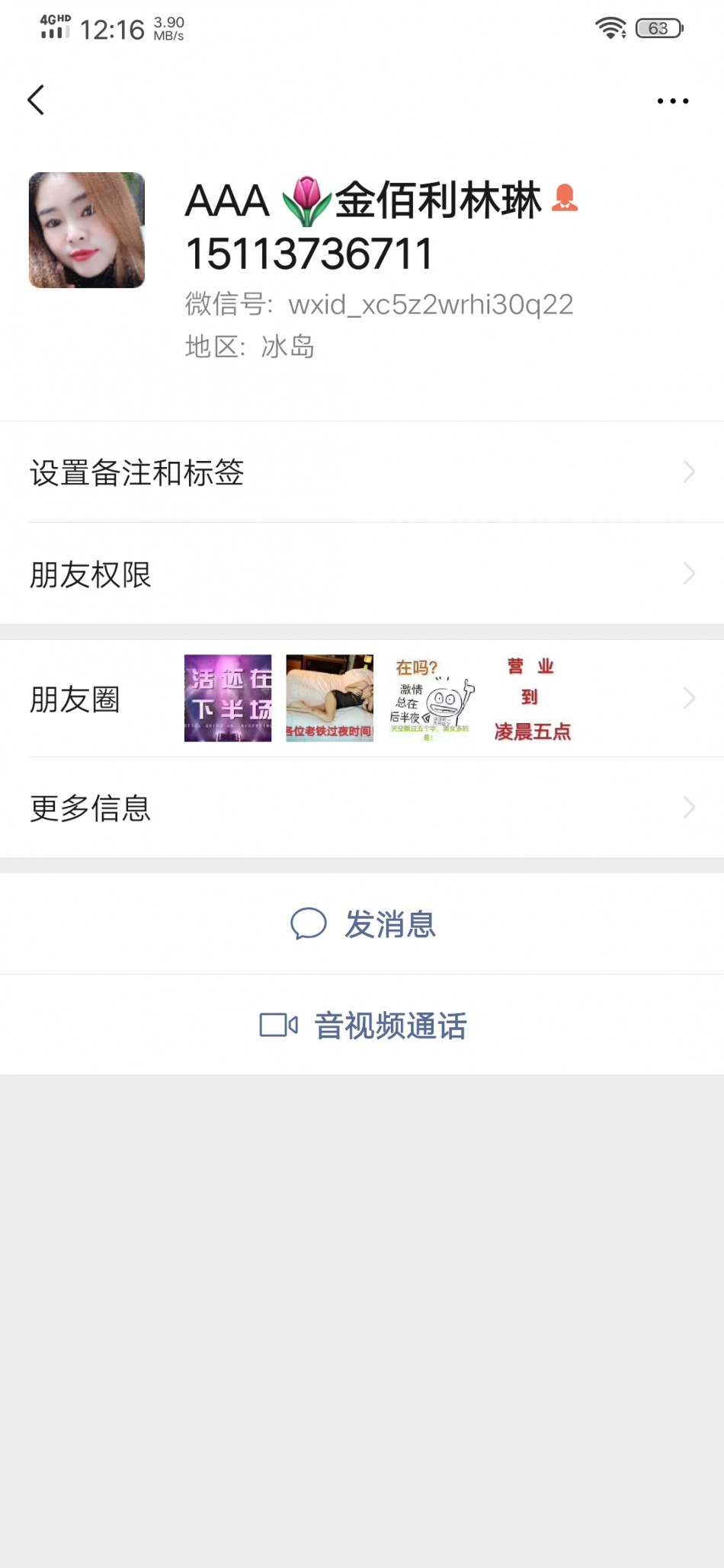This screenshot has height=1568, width=724.
Task: Open 更多信息 details
Action: click(x=362, y=808)
